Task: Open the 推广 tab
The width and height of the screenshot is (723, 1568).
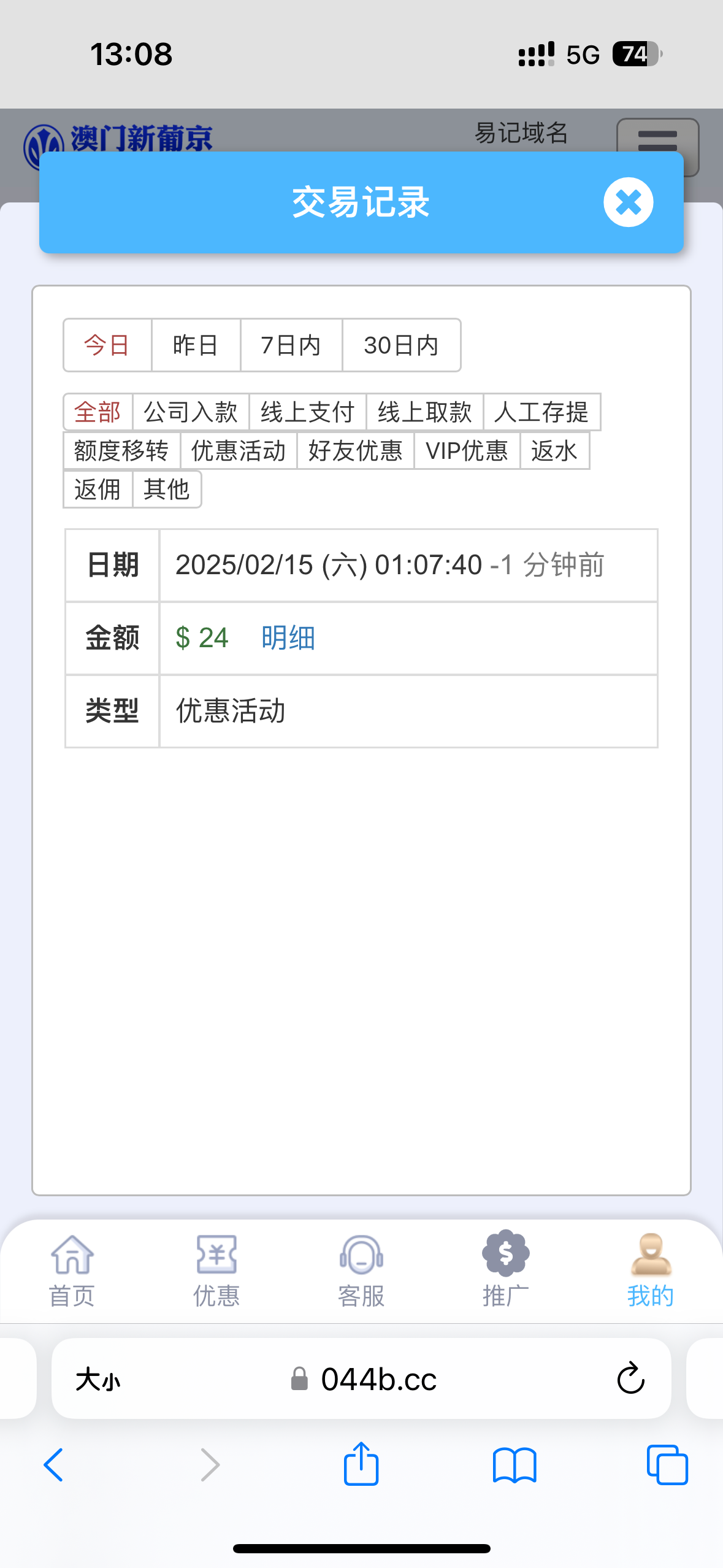Action: click(506, 1271)
